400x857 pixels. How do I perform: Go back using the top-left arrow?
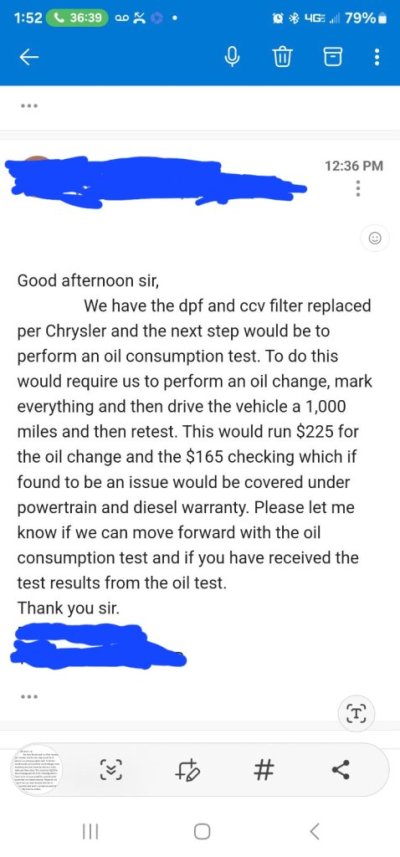click(x=31, y=58)
